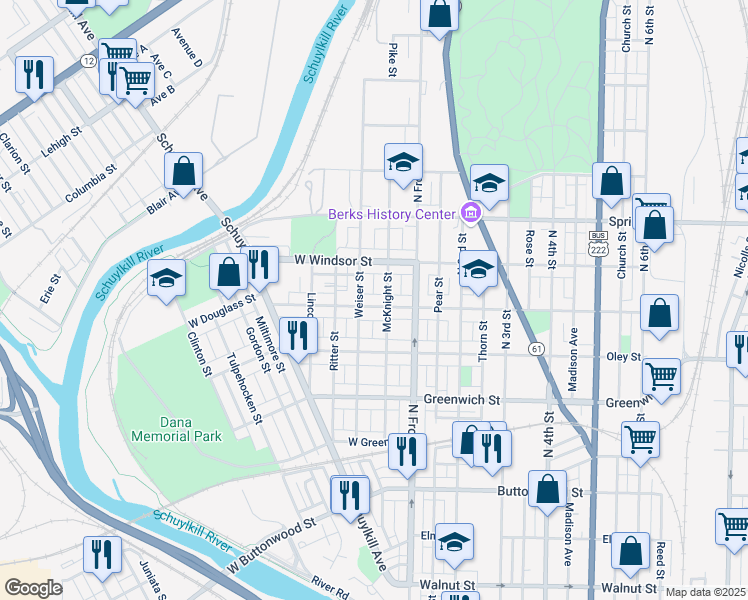Open the school marker near W Douglass St

(x=167, y=277)
